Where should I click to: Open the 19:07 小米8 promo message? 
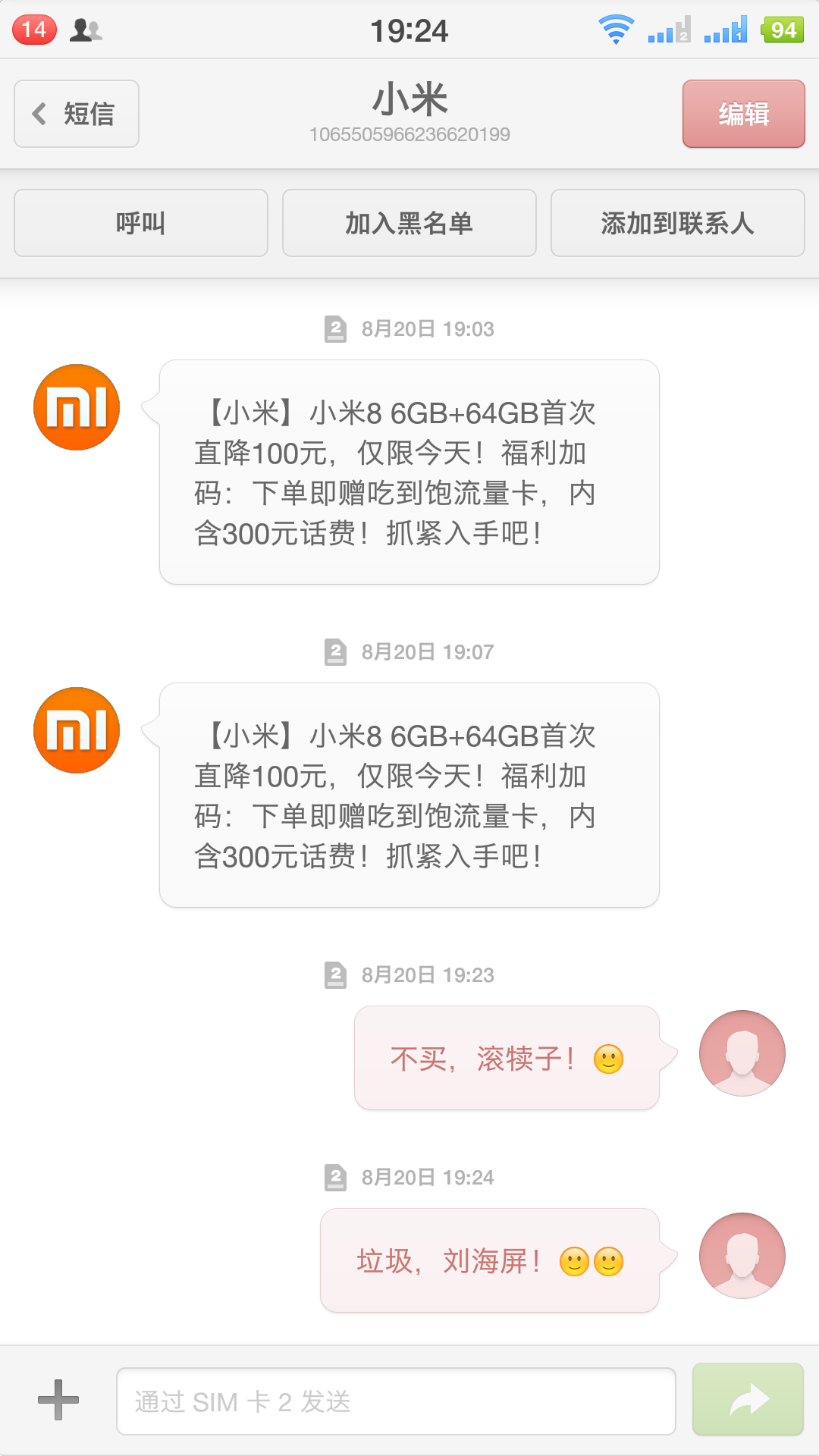click(x=409, y=795)
